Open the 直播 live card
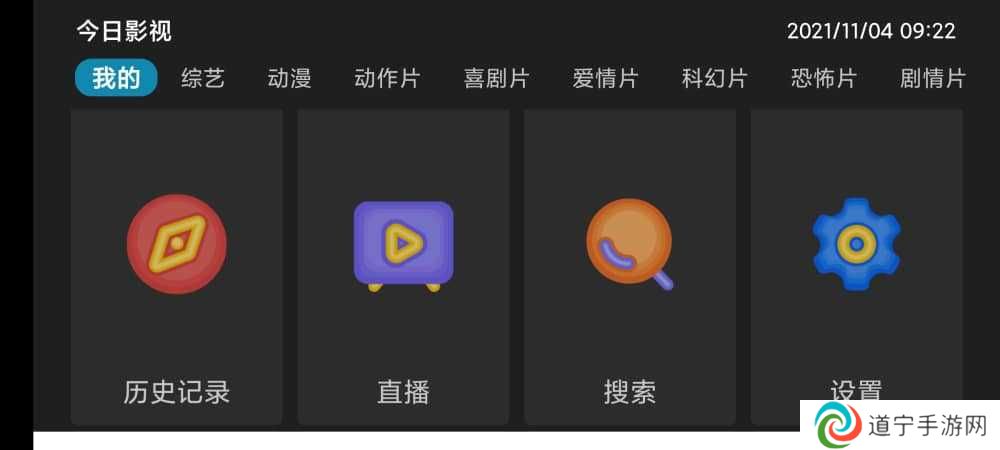This screenshot has width=1000, height=450. (x=403, y=267)
